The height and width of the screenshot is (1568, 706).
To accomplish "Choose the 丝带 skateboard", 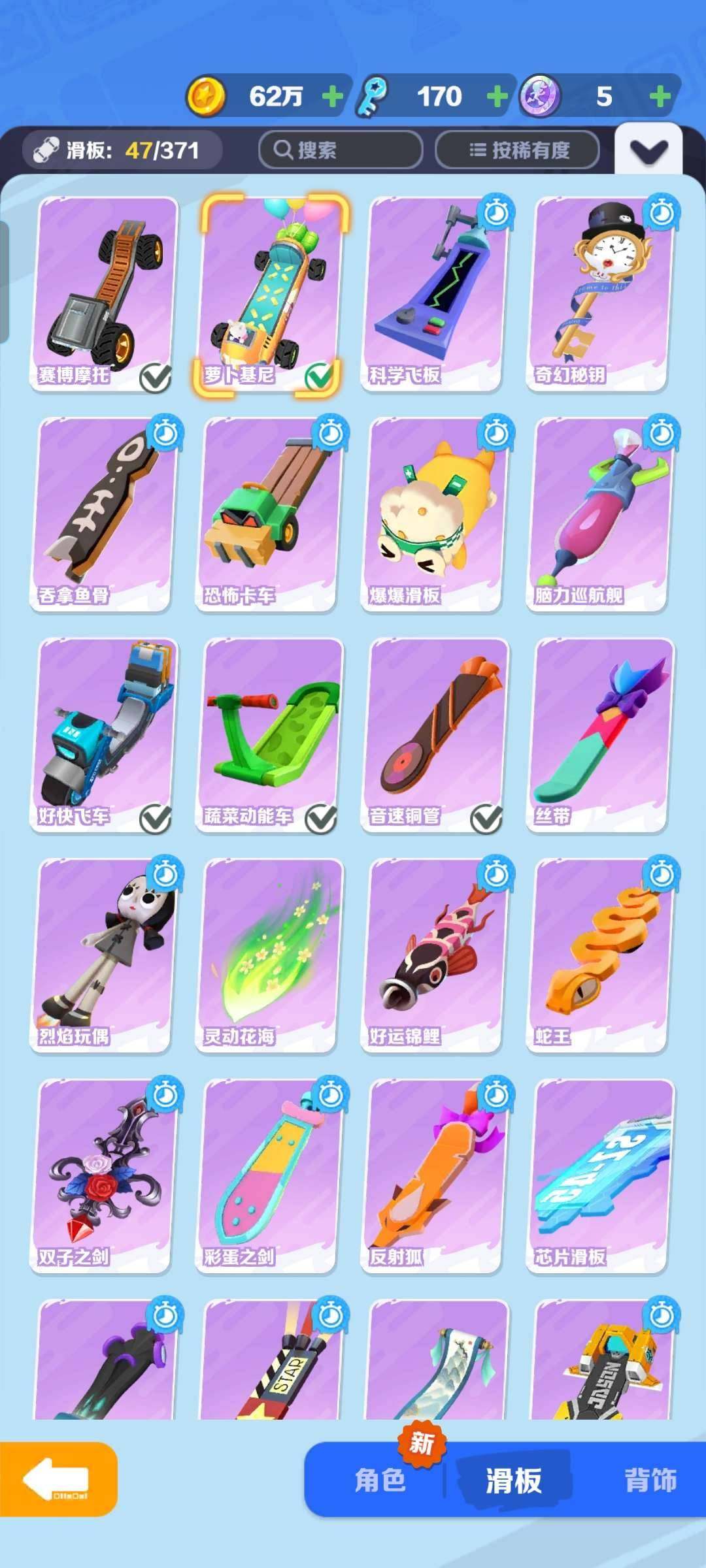I will 600,735.
